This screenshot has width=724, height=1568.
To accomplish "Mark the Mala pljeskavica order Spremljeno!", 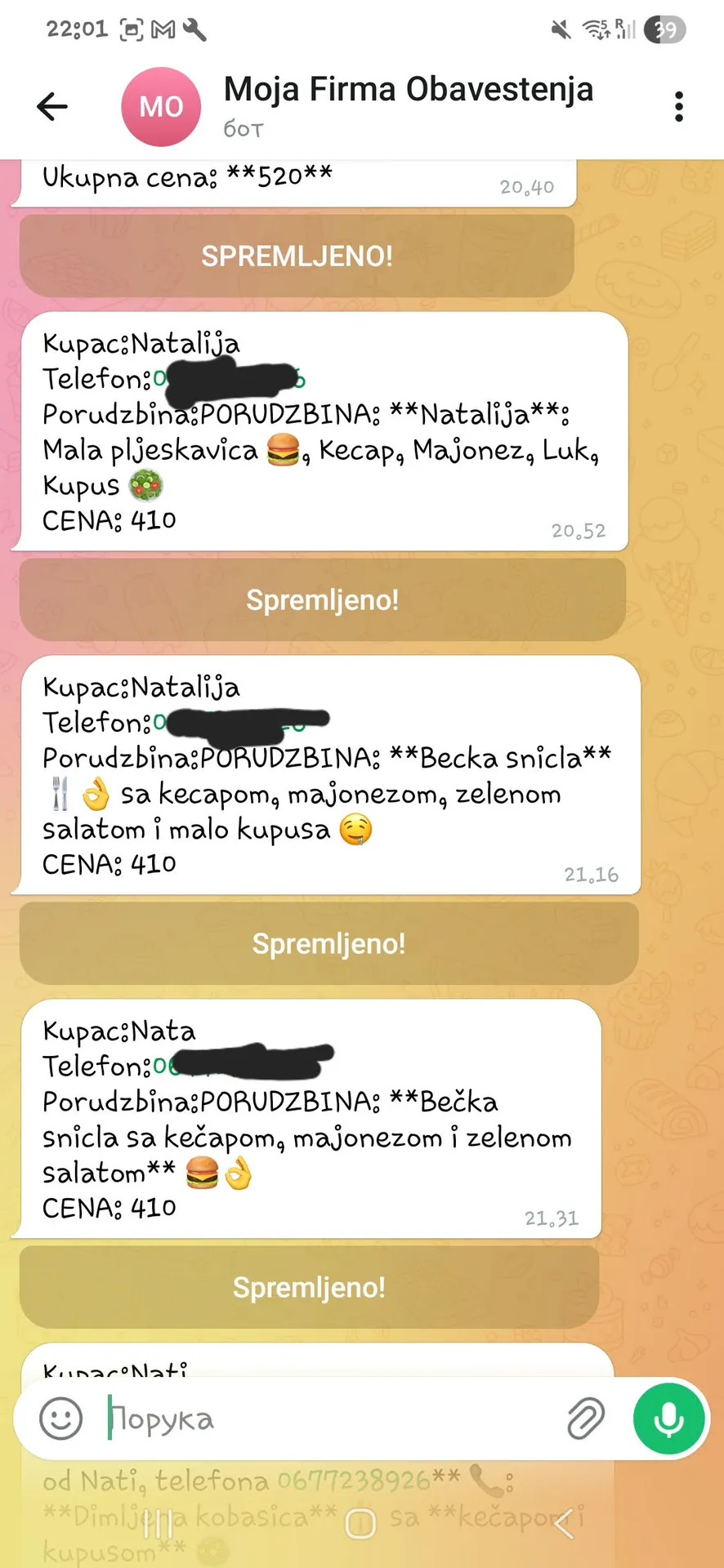I will tap(323, 600).
